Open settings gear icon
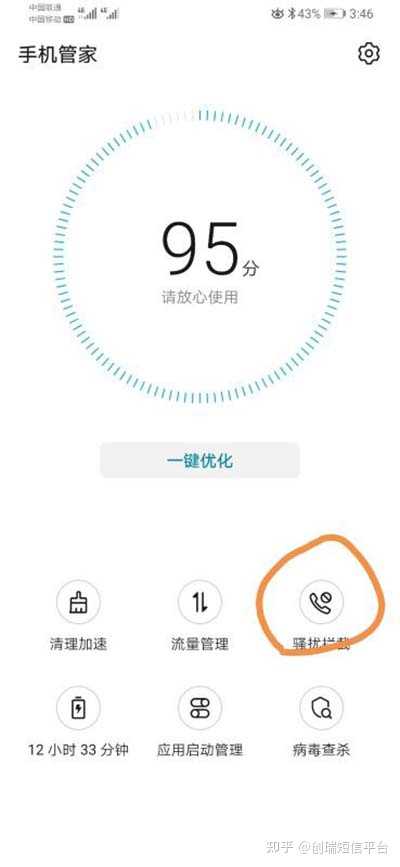Image resolution: width=400 pixels, height=867 pixels. tap(368, 54)
